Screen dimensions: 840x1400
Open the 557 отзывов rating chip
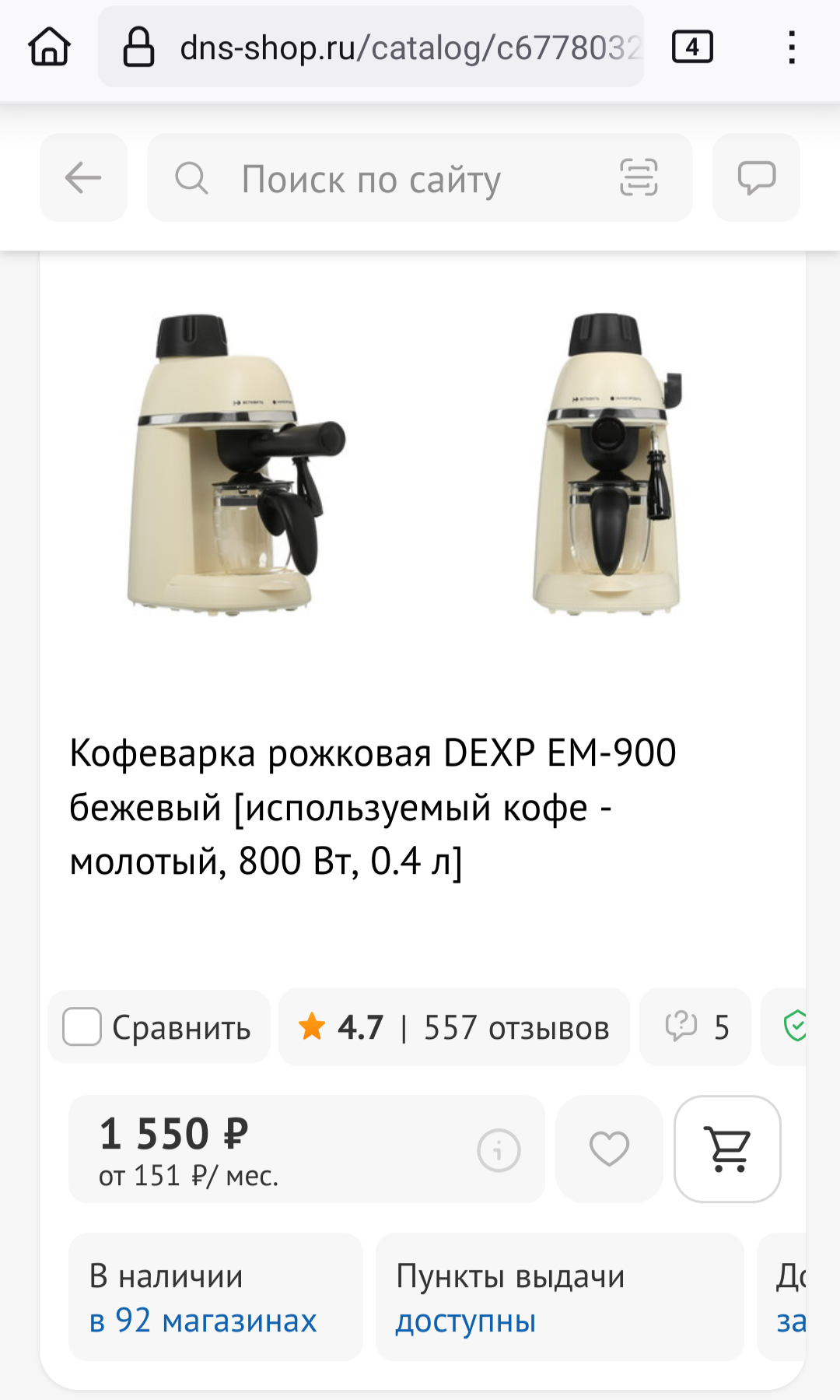coord(454,1027)
